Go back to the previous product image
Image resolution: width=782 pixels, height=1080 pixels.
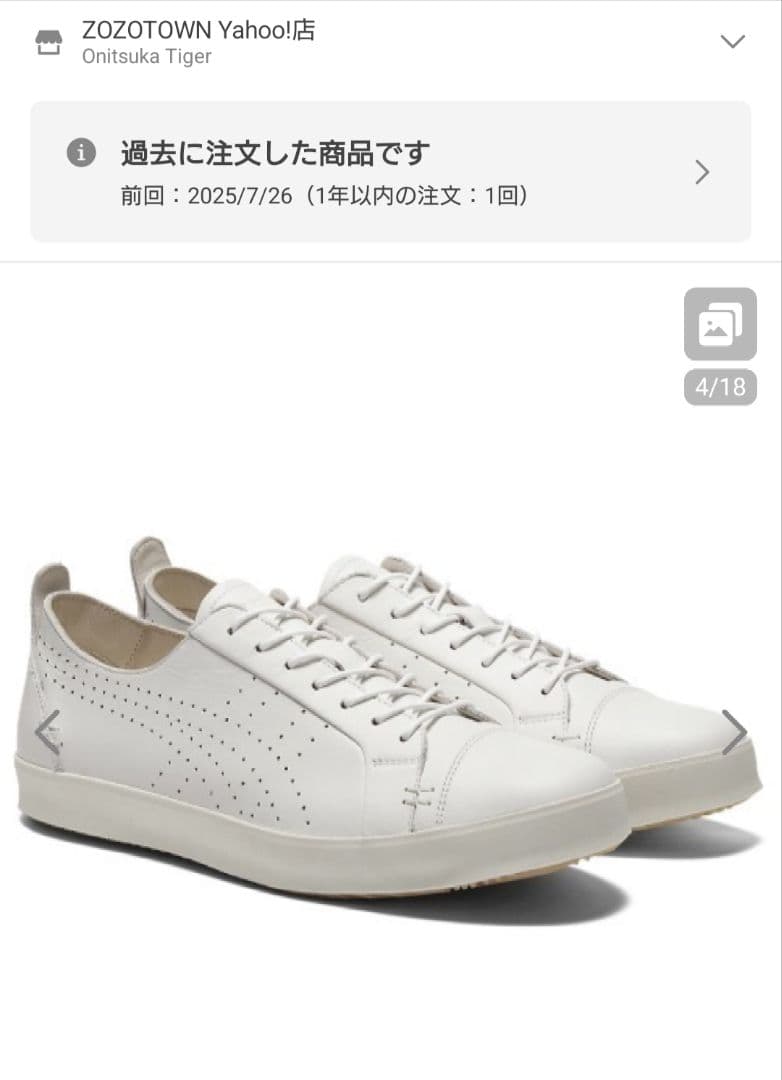pos(46,733)
